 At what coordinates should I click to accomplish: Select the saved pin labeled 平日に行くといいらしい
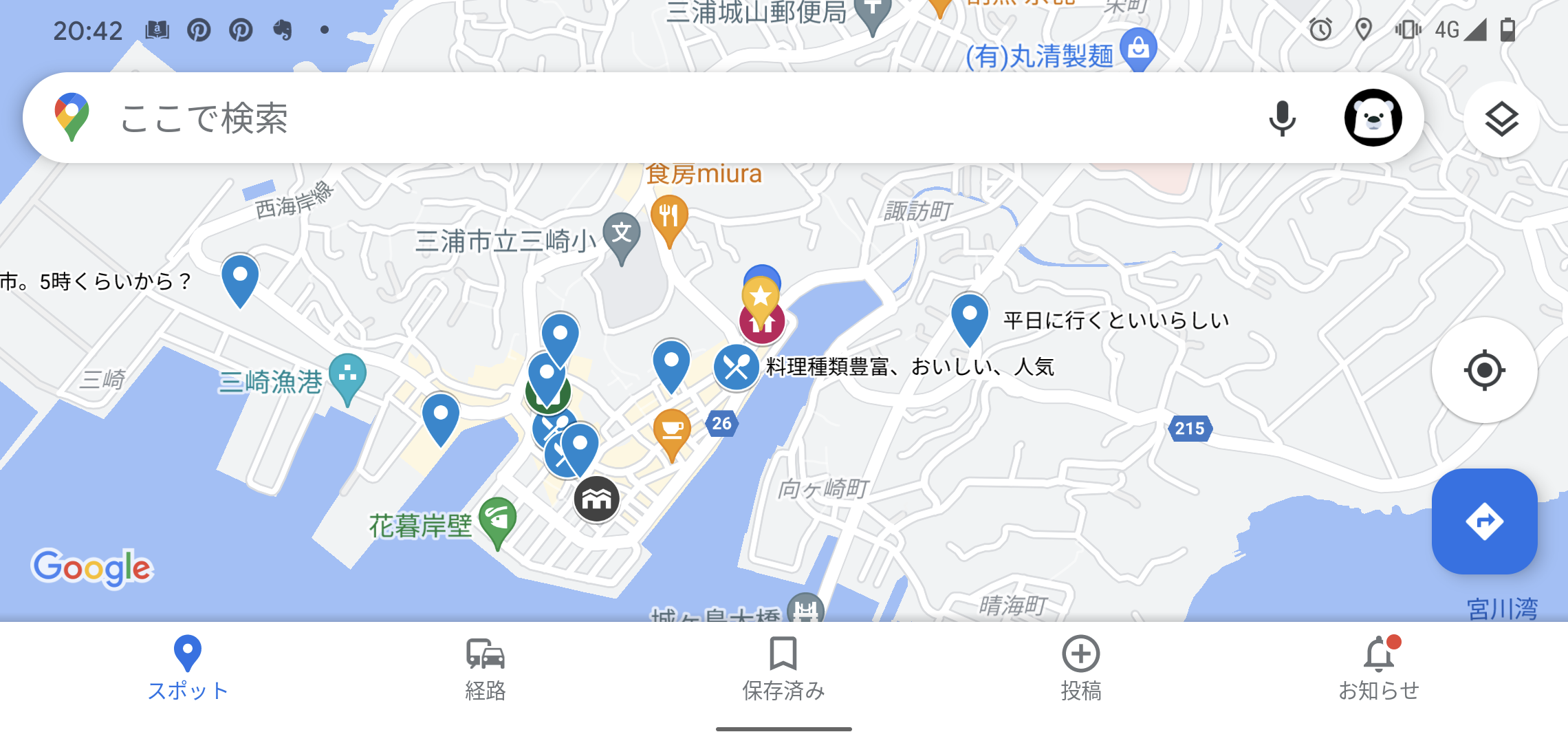970,316
